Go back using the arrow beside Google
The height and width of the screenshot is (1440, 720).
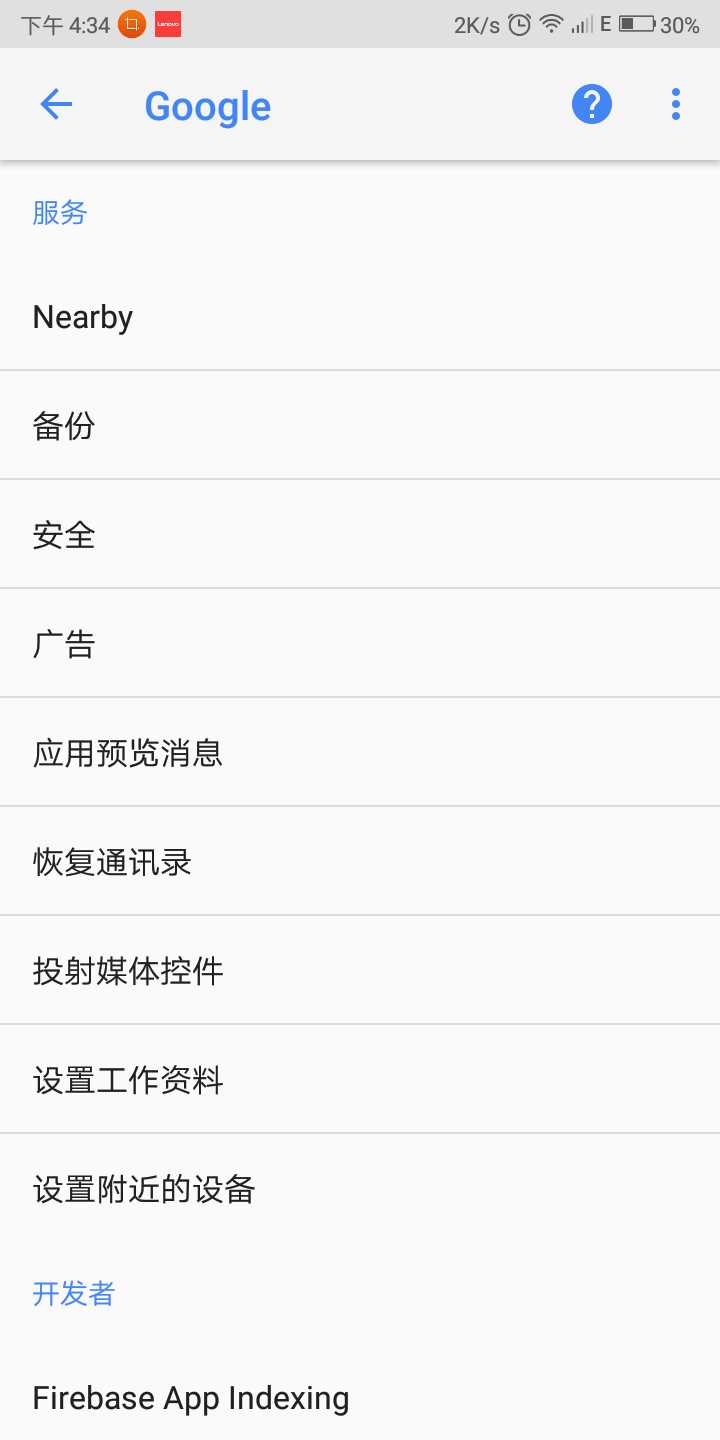56,104
